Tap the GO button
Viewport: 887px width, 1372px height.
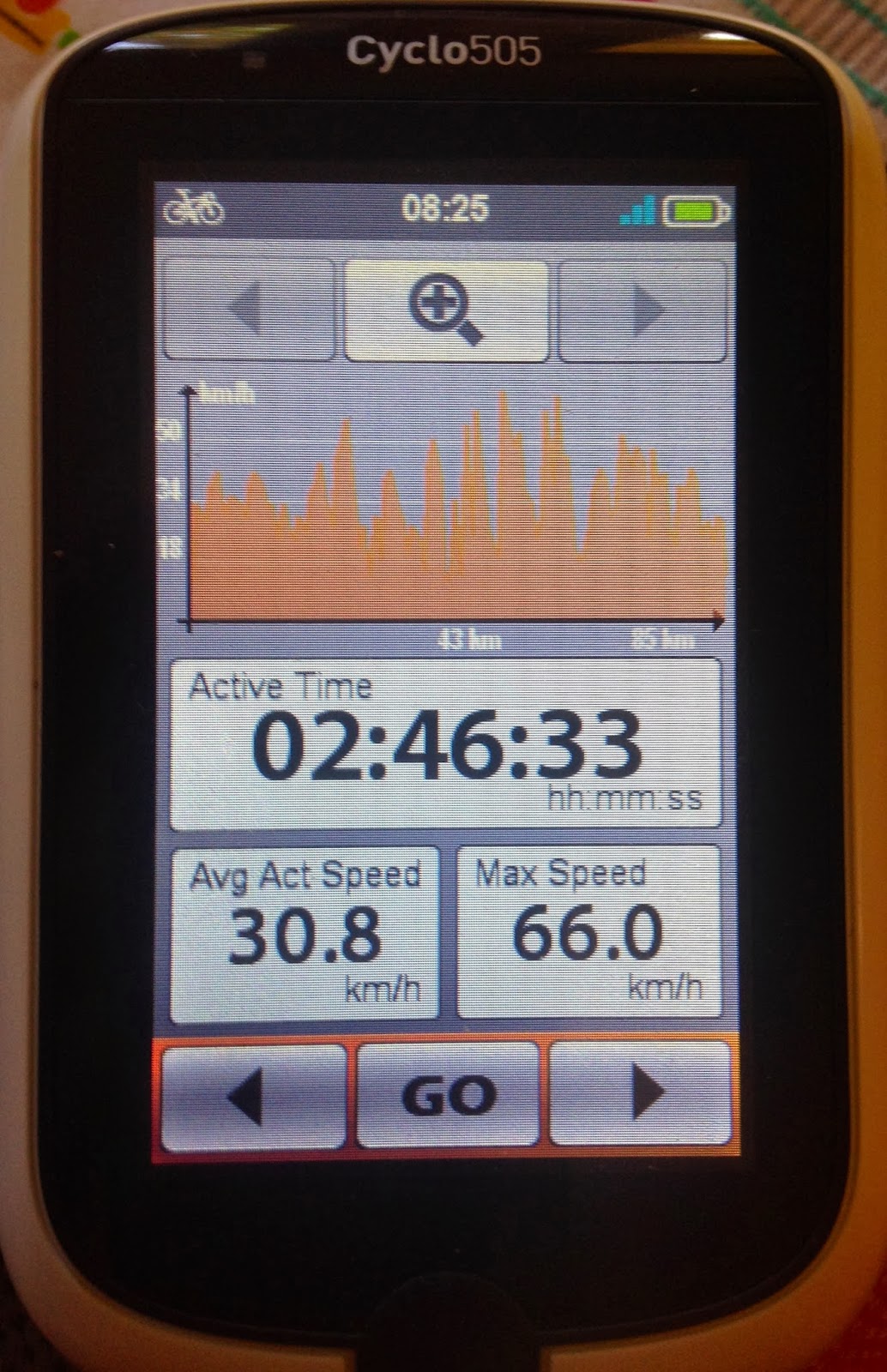[448, 1094]
